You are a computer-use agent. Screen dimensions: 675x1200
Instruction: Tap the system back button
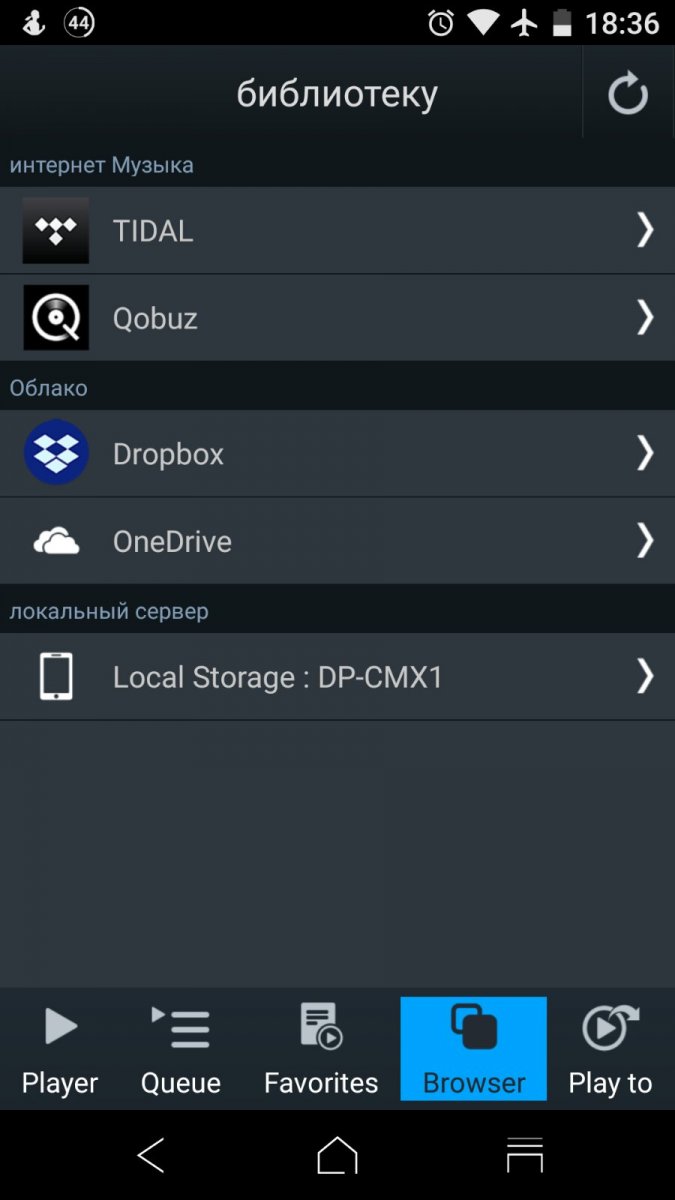[x=151, y=1155]
